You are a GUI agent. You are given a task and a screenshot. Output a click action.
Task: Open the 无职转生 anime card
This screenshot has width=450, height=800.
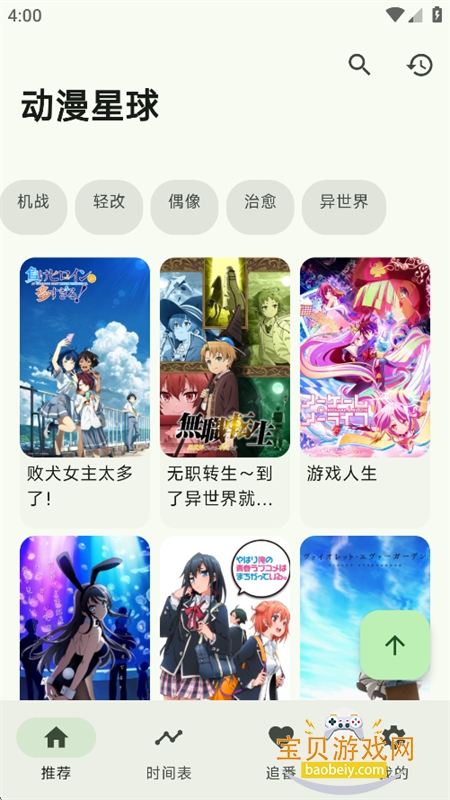tap(225, 392)
